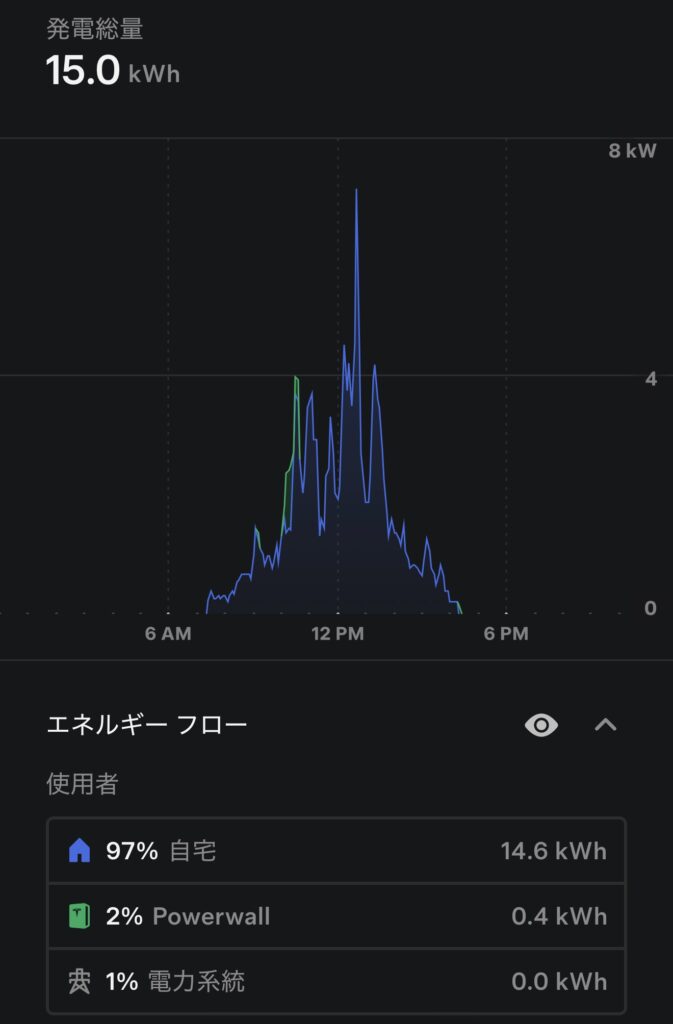Collapse the エネルギー フロー section chevron
Screen dimensions: 673x1024
tap(605, 725)
